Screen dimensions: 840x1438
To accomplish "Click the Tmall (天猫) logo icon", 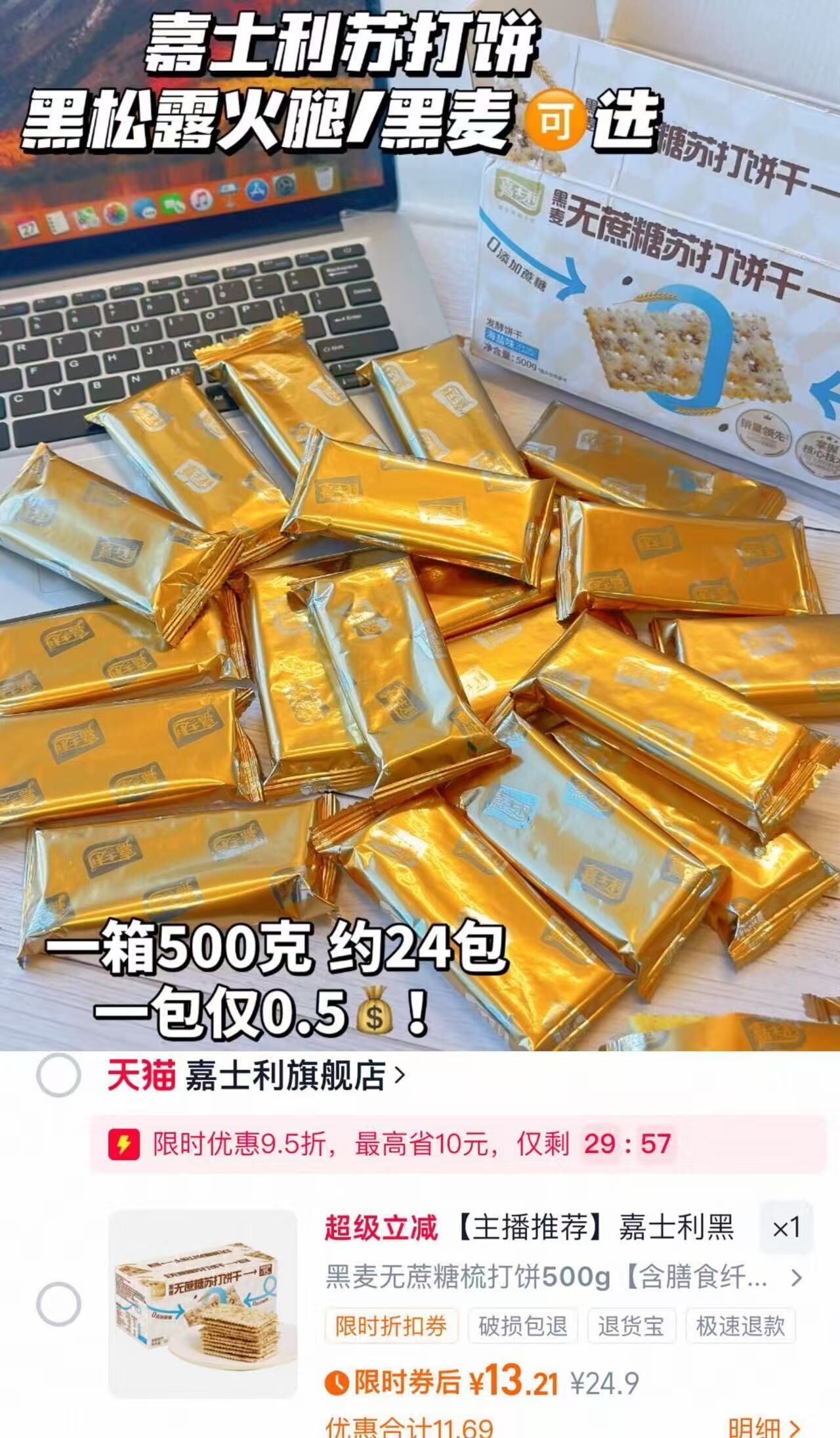I will click(142, 1076).
